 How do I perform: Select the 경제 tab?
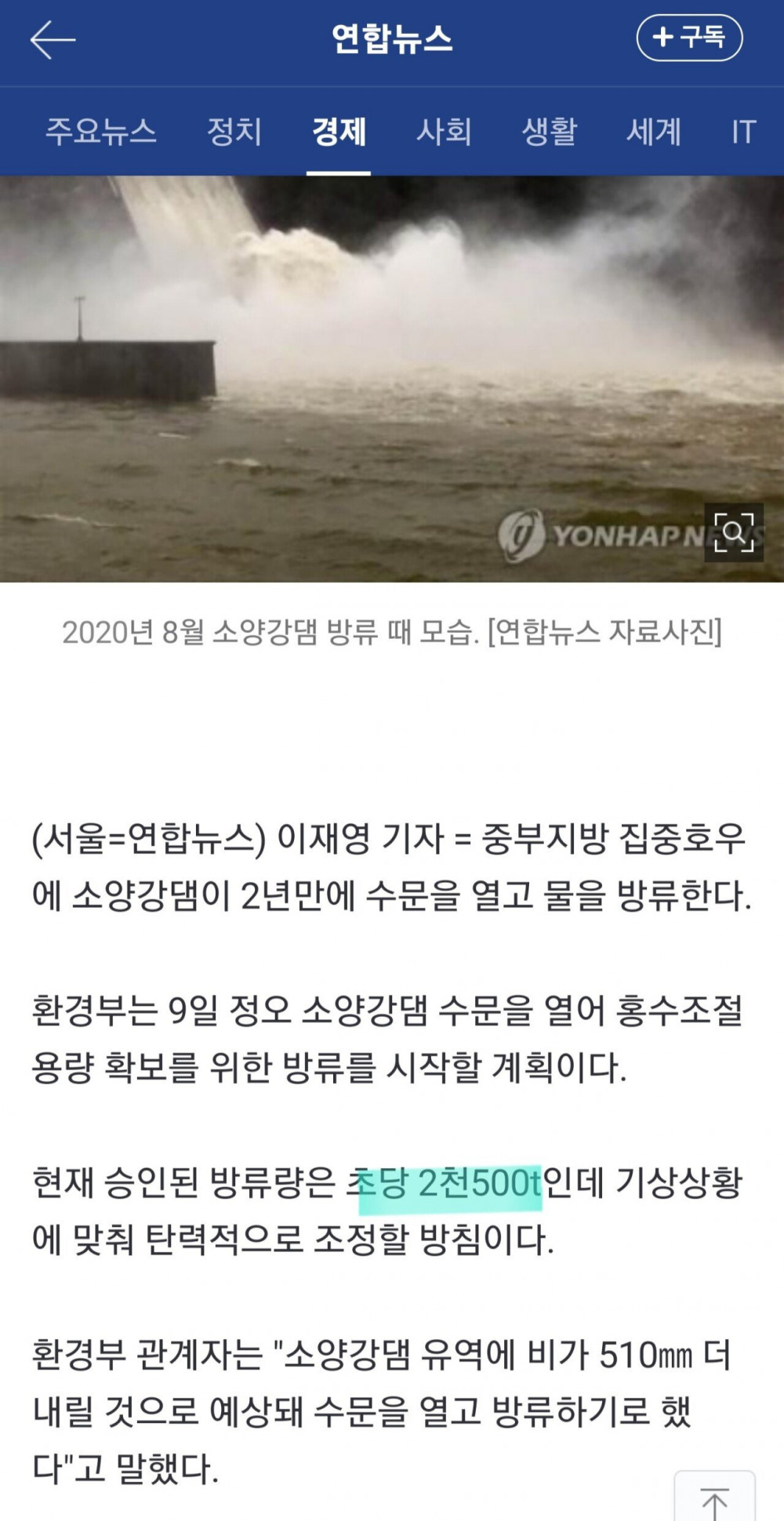click(x=339, y=131)
